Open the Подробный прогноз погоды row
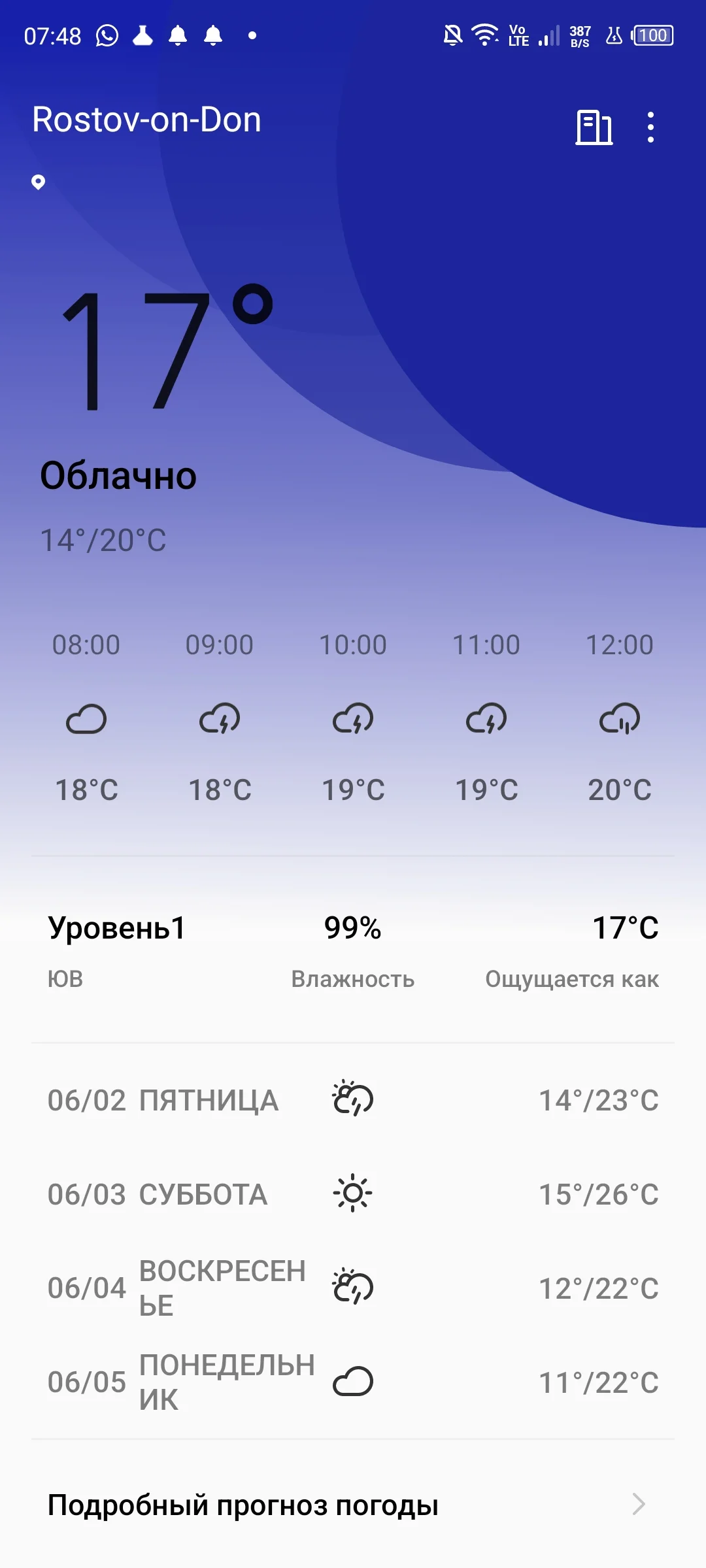706x1568 pixels. pos(353,1505)
